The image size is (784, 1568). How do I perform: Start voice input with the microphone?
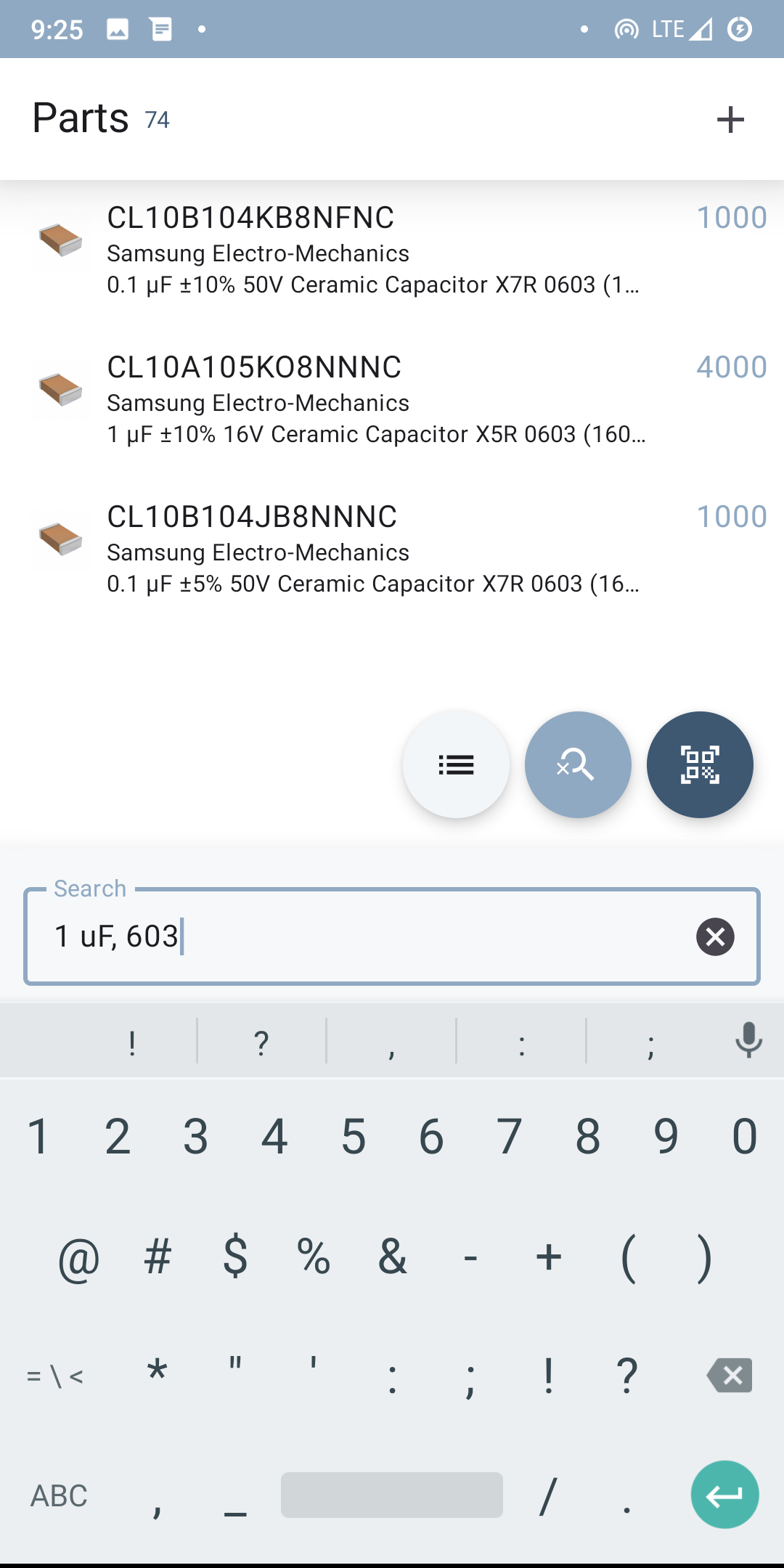[x=748, y=1040]
